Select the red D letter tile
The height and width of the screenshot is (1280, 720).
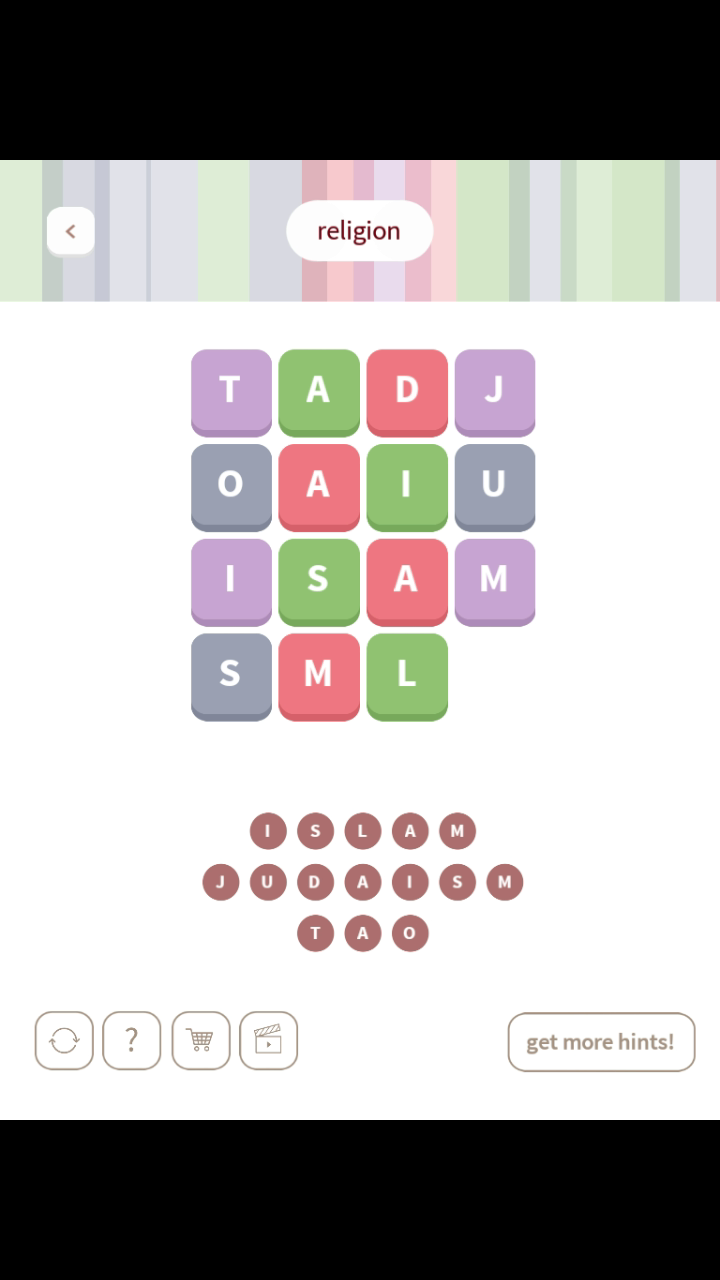(407, 390)
